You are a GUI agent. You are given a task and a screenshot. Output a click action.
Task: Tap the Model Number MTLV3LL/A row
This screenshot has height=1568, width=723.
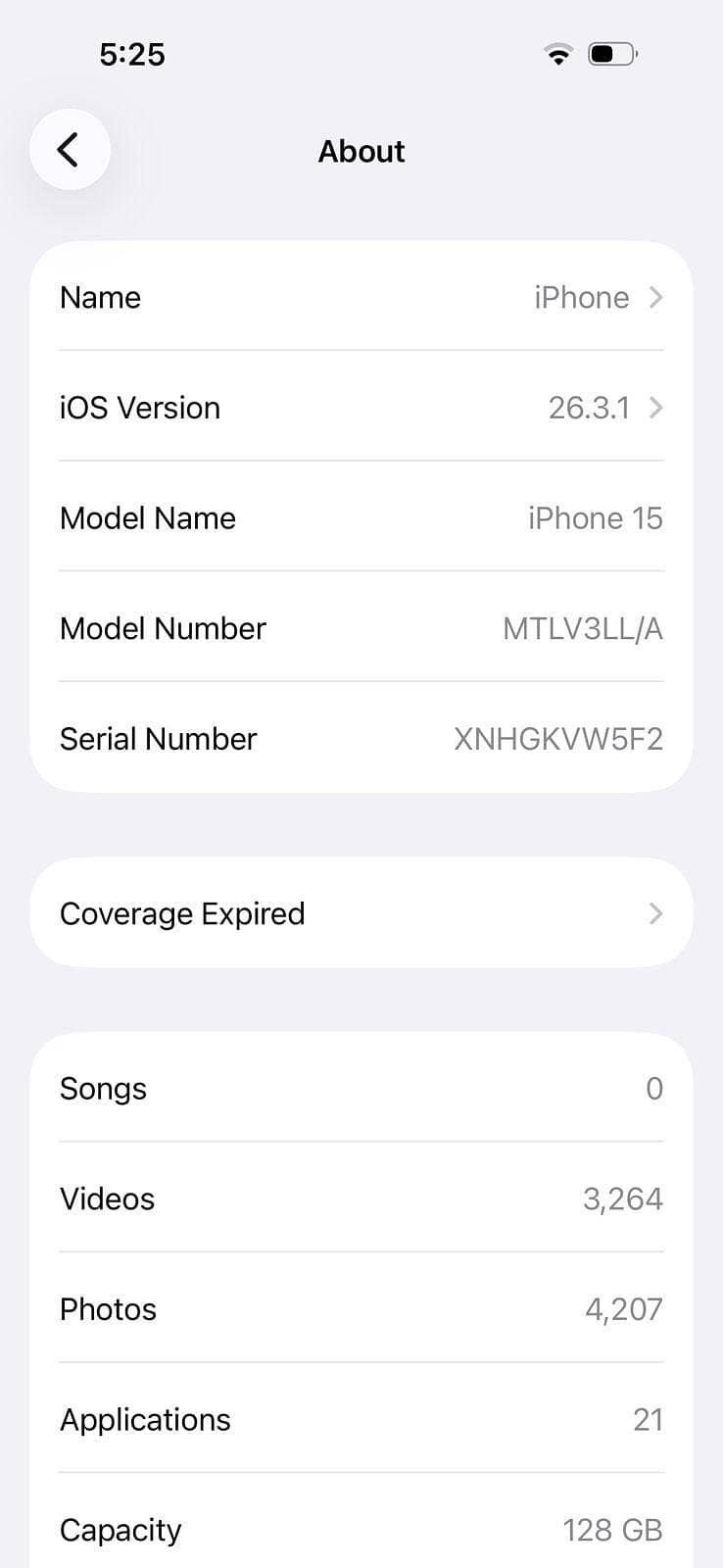[x=361, y=628]
